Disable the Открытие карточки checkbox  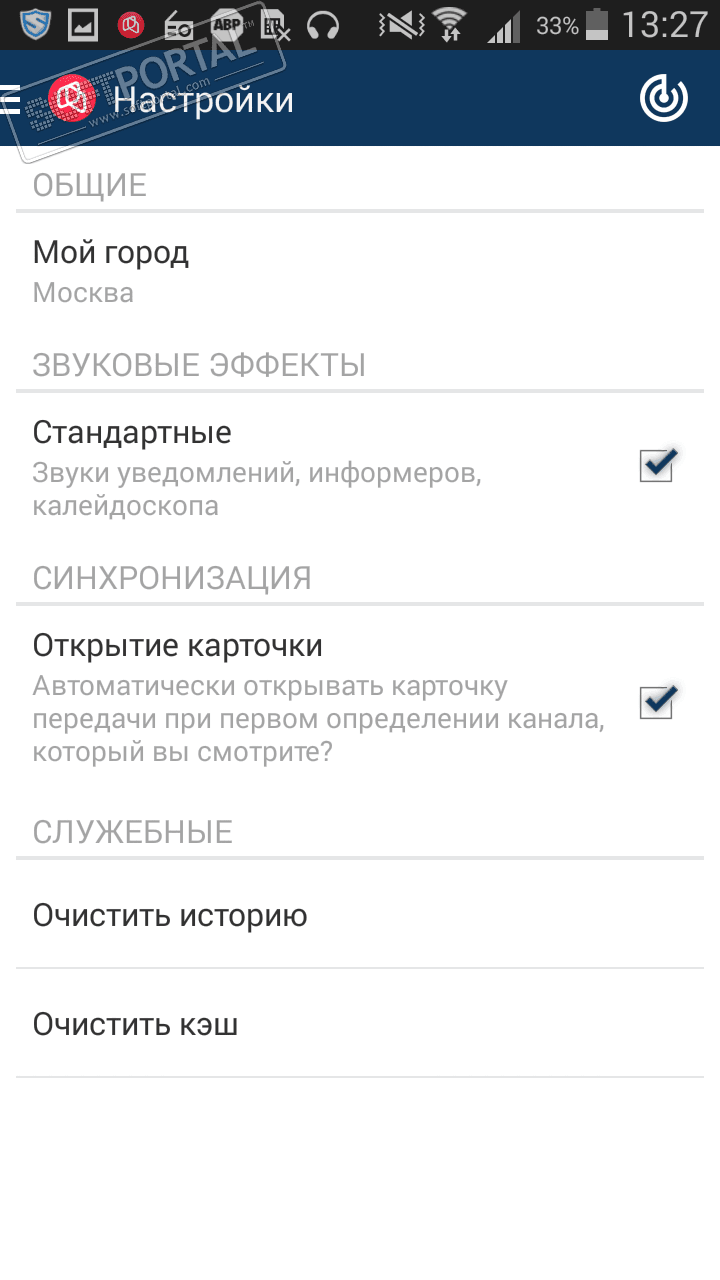click(x=657, y=702)
